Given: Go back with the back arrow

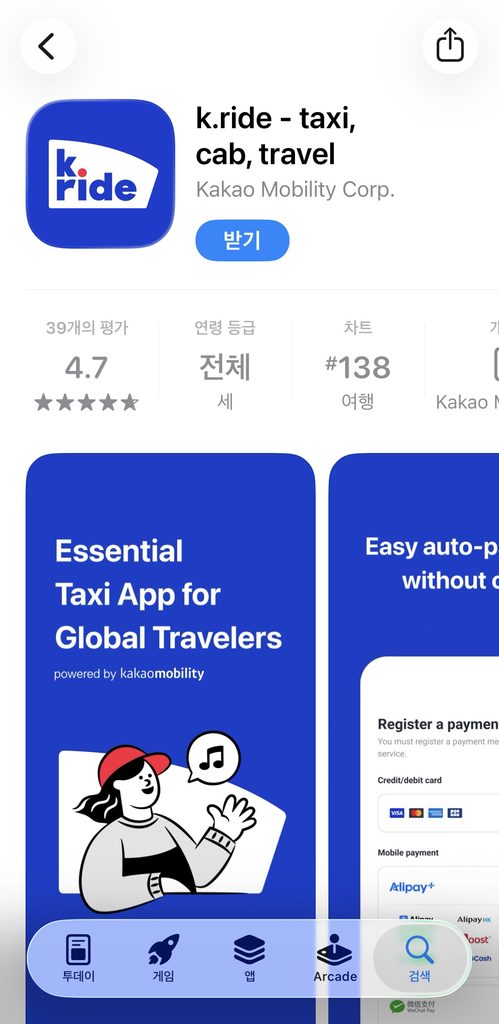Looking at the screenshot, I should (x=48, y=47).
